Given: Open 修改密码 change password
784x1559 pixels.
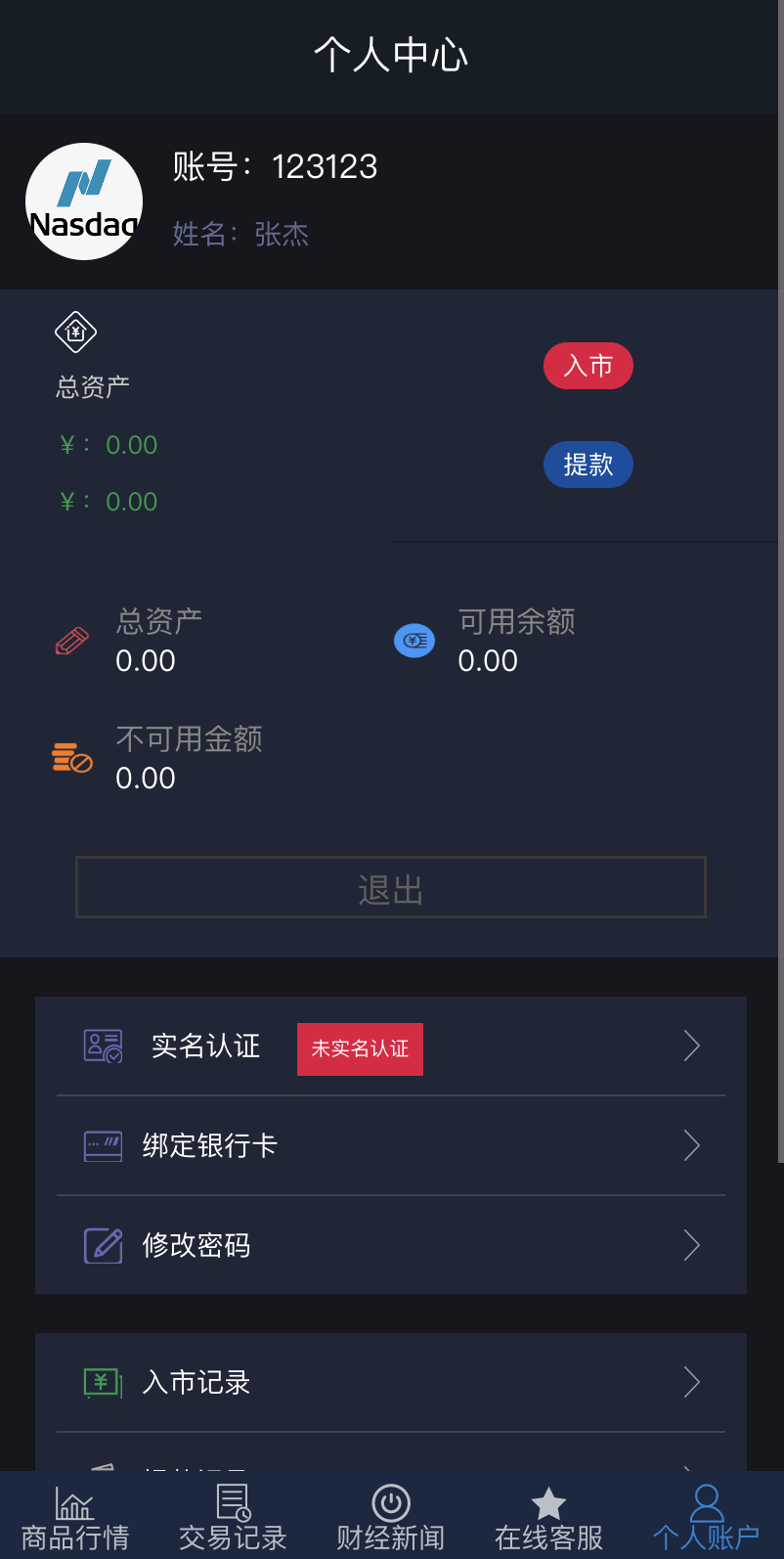Looking at the screenshot, I should (391, 1246).
